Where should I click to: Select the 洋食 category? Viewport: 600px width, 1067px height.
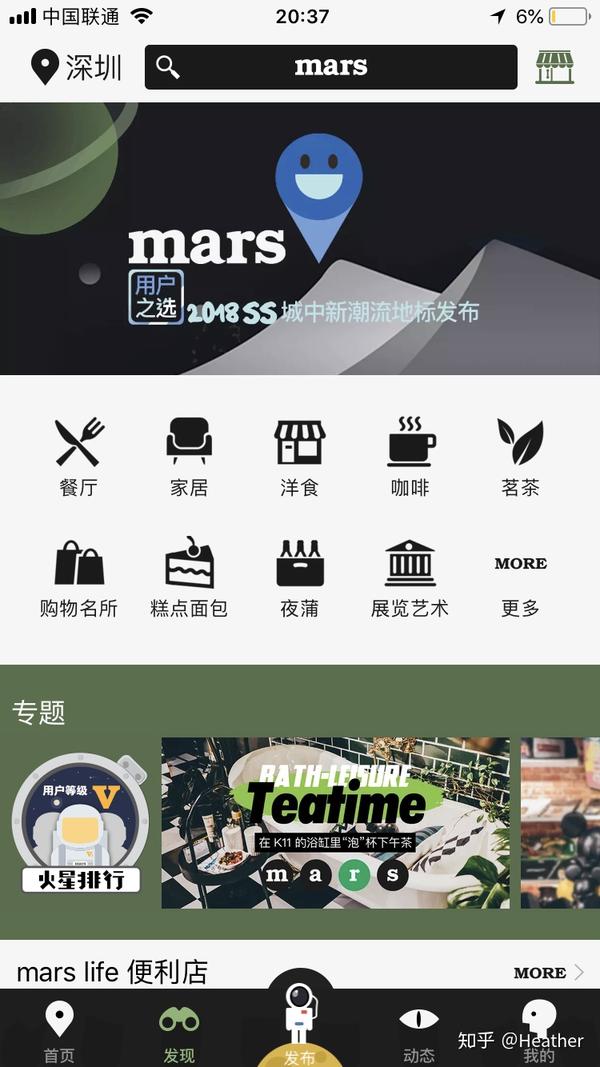click(x=299, y=456)
